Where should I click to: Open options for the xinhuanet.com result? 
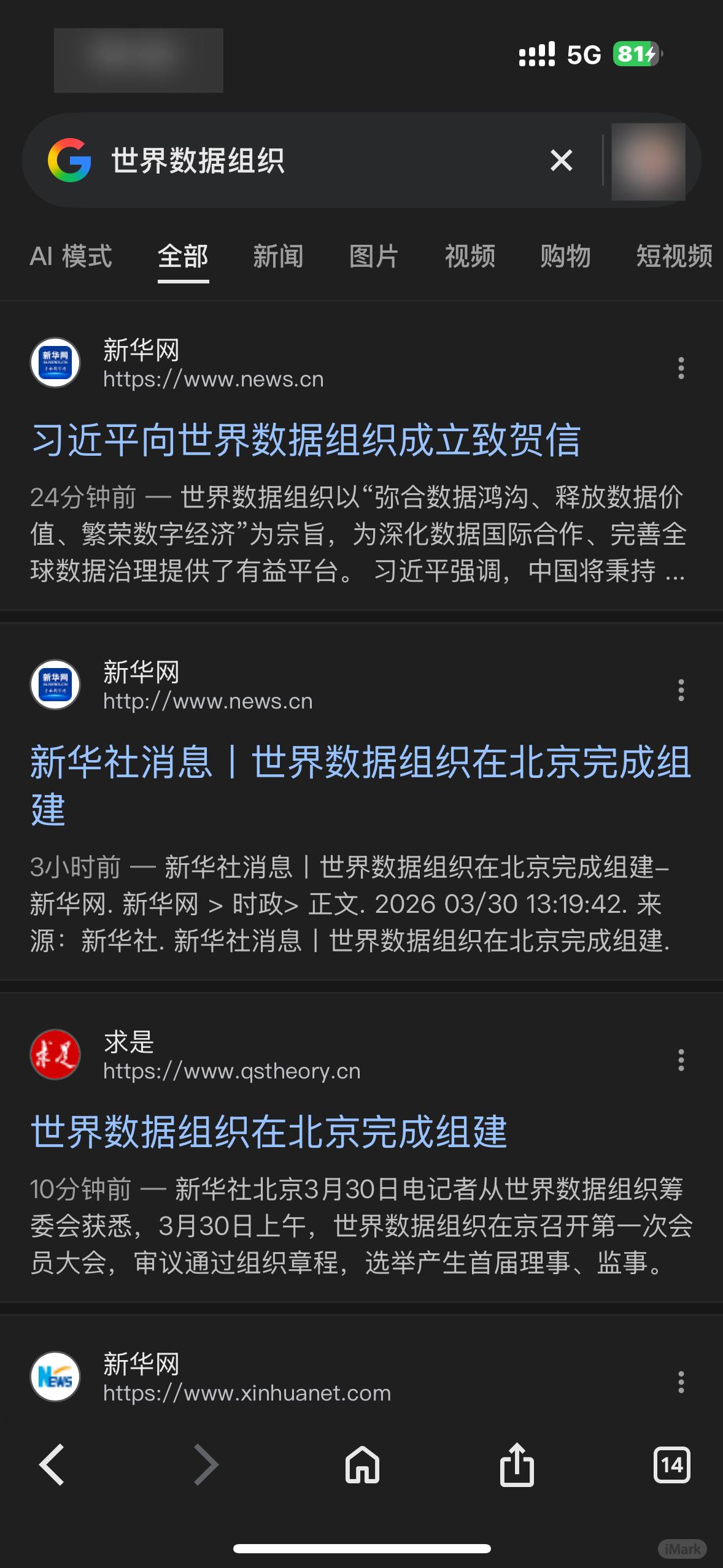(681, 1382)
